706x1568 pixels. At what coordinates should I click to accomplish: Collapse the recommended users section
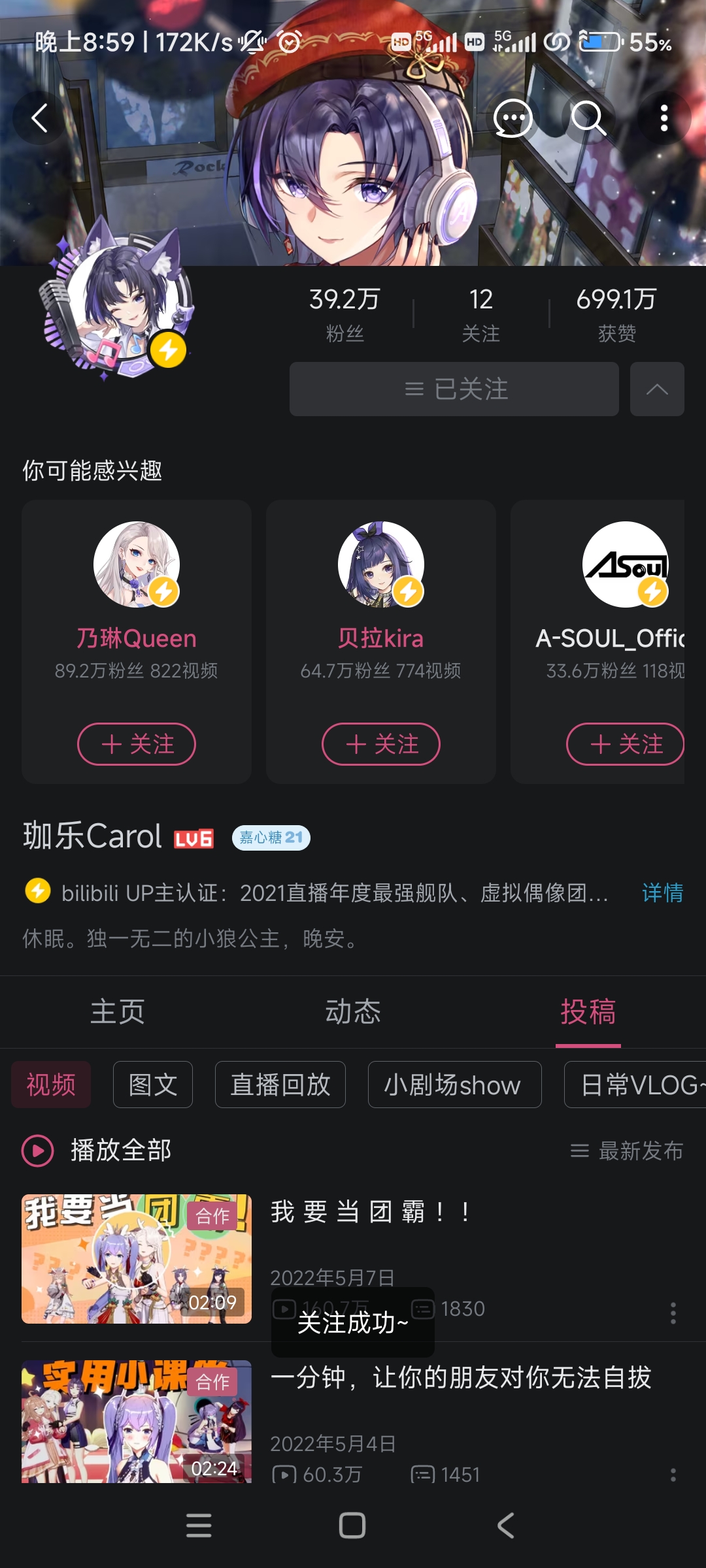656,389
